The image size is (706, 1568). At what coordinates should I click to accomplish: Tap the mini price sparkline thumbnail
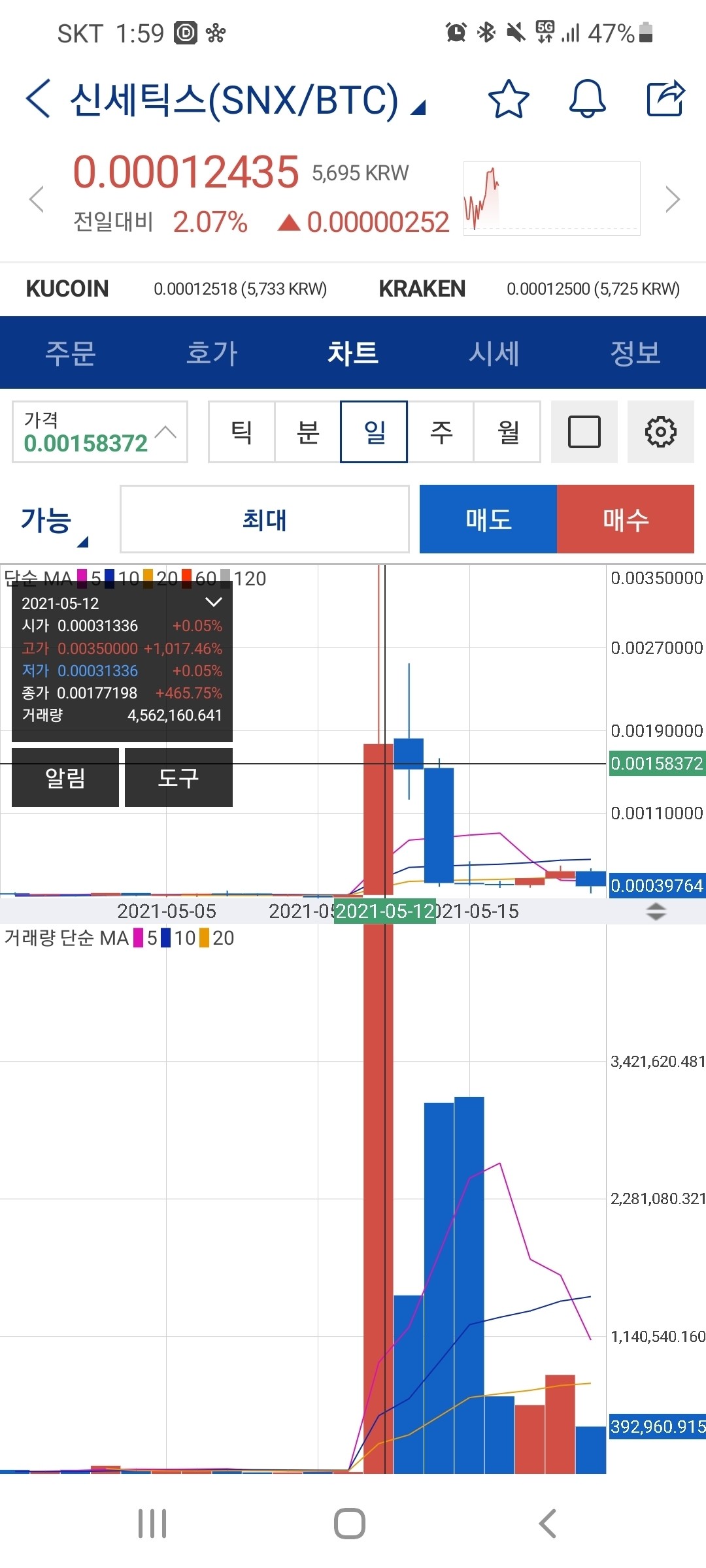pyautogui.click(x=552, y=199)
